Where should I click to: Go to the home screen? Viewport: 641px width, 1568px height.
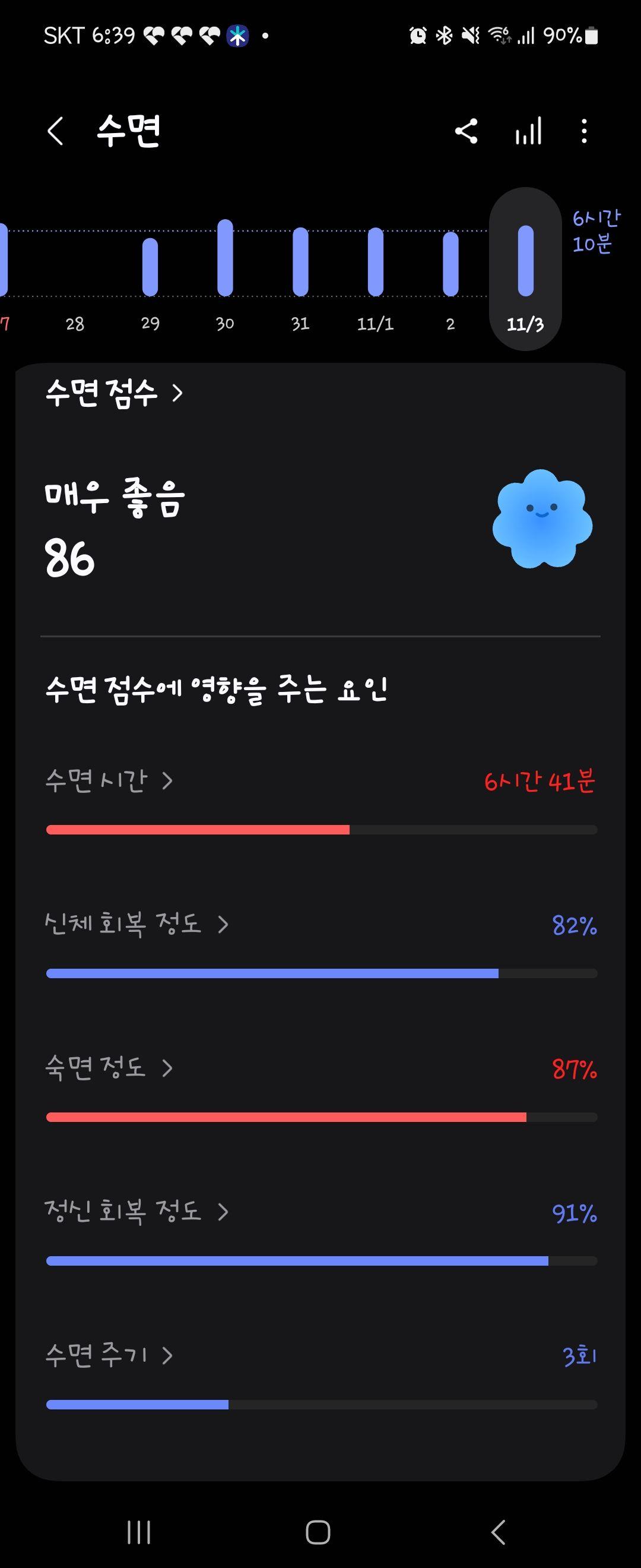tap(318, 1532)
